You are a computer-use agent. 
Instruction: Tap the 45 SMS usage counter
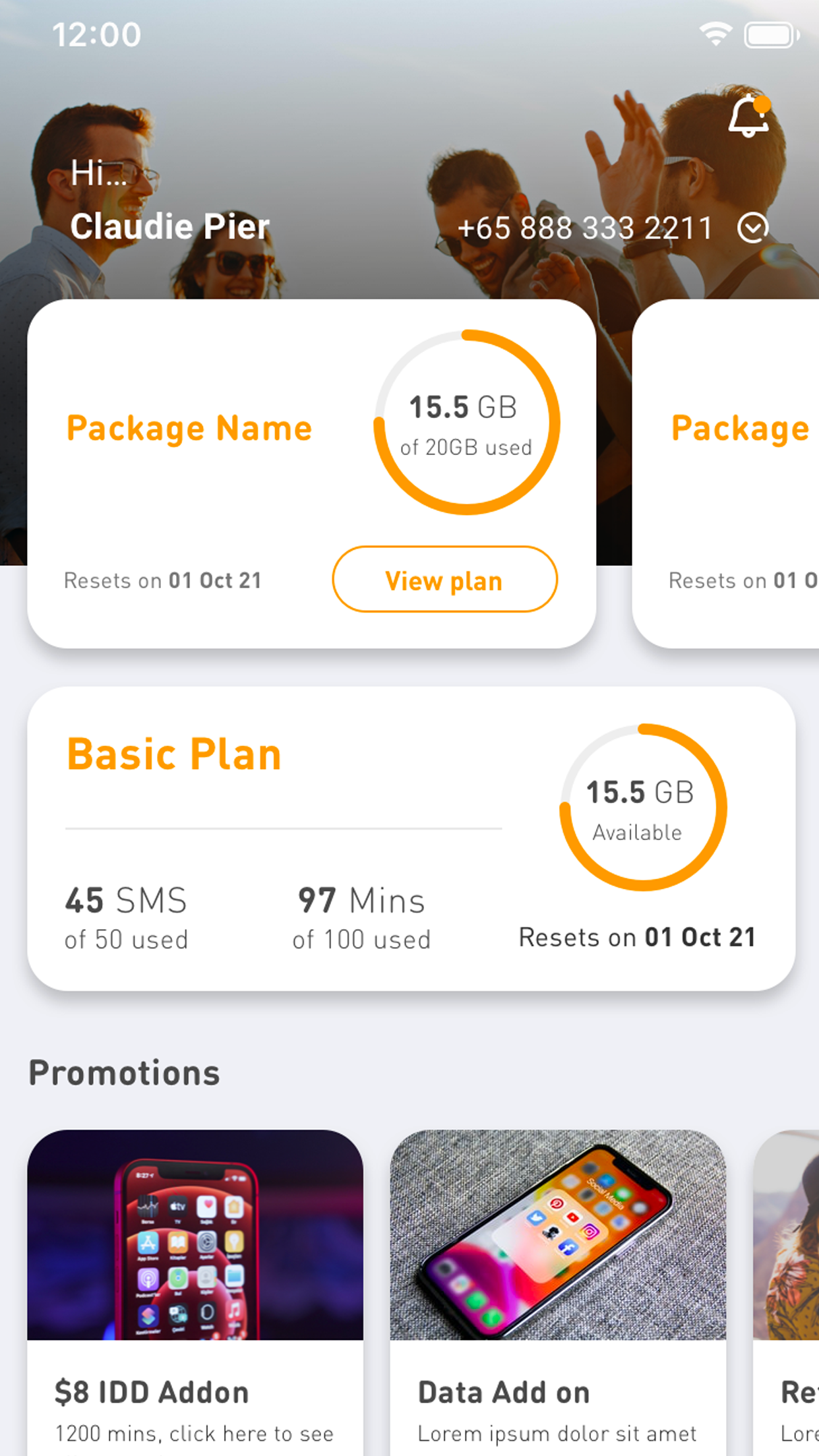tap(125, 910)
